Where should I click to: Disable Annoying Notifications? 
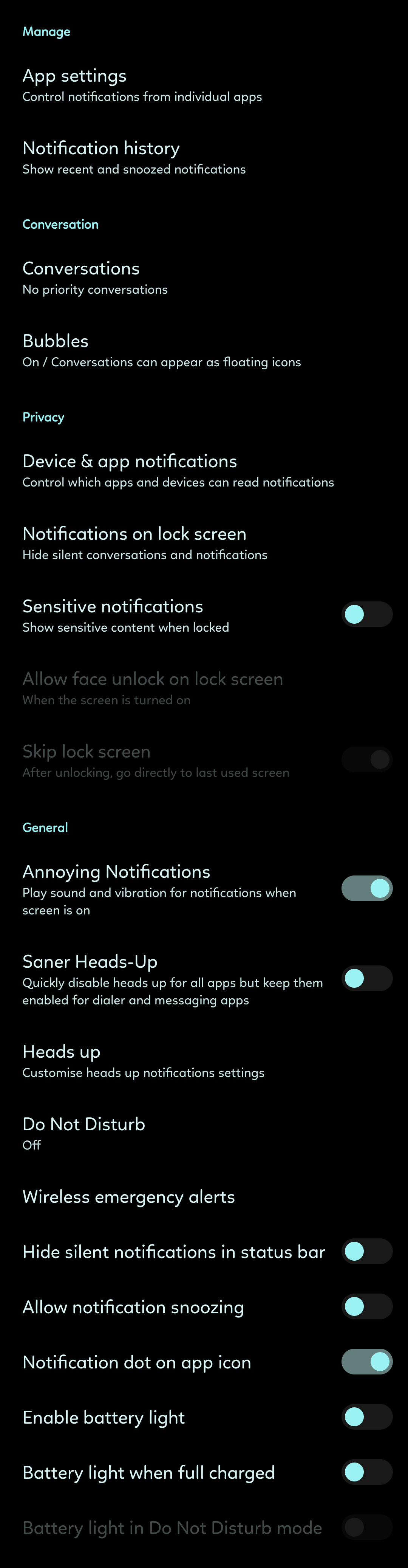pyautogui.click(x=367, y=888)
